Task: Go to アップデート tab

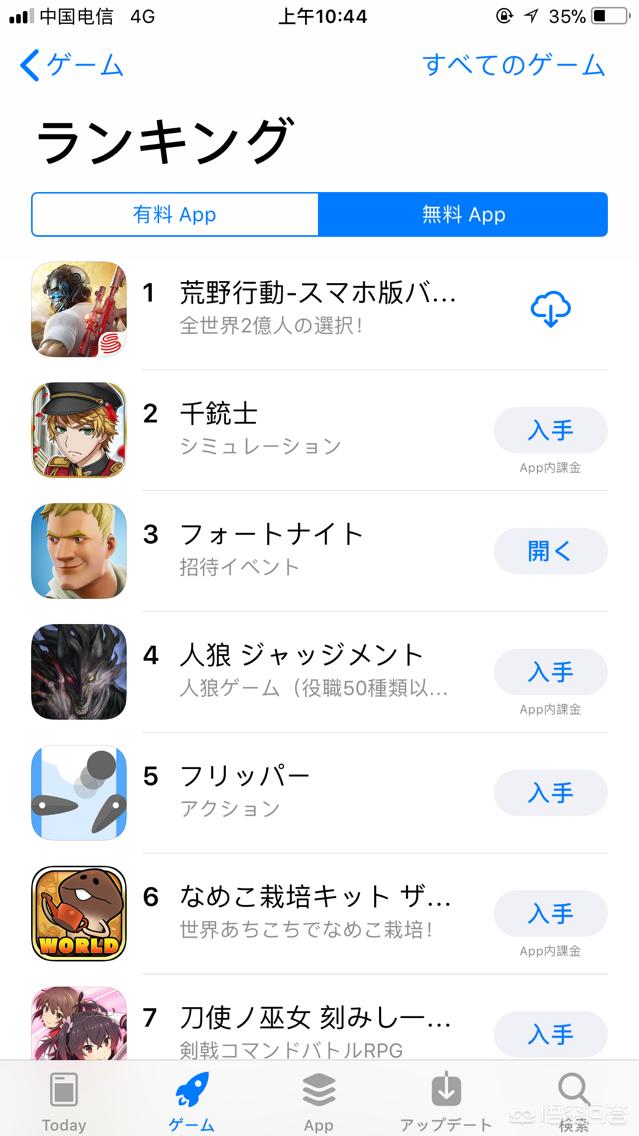Action: [x=446, y=1100]
